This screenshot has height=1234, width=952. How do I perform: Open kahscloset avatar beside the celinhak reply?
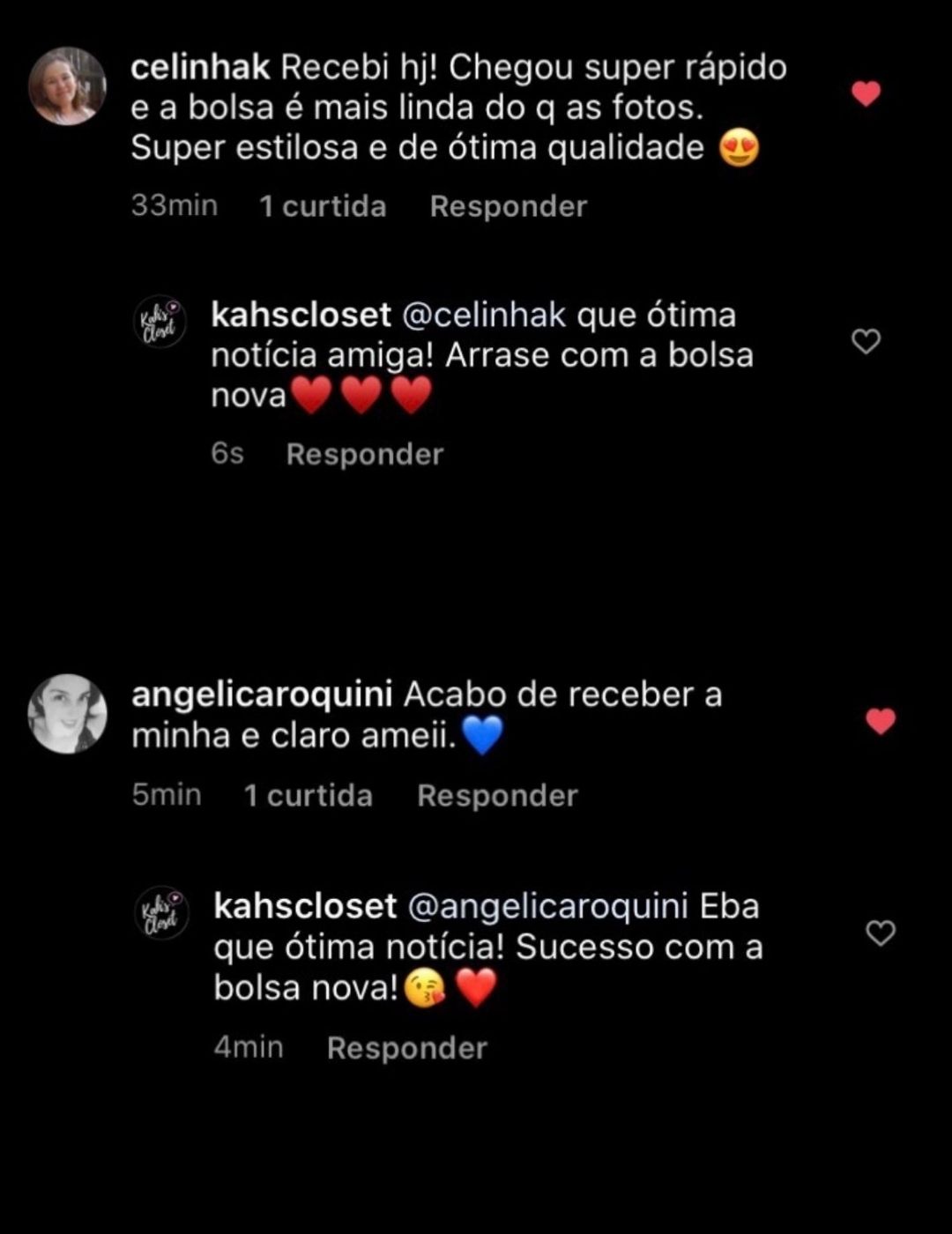160,322
